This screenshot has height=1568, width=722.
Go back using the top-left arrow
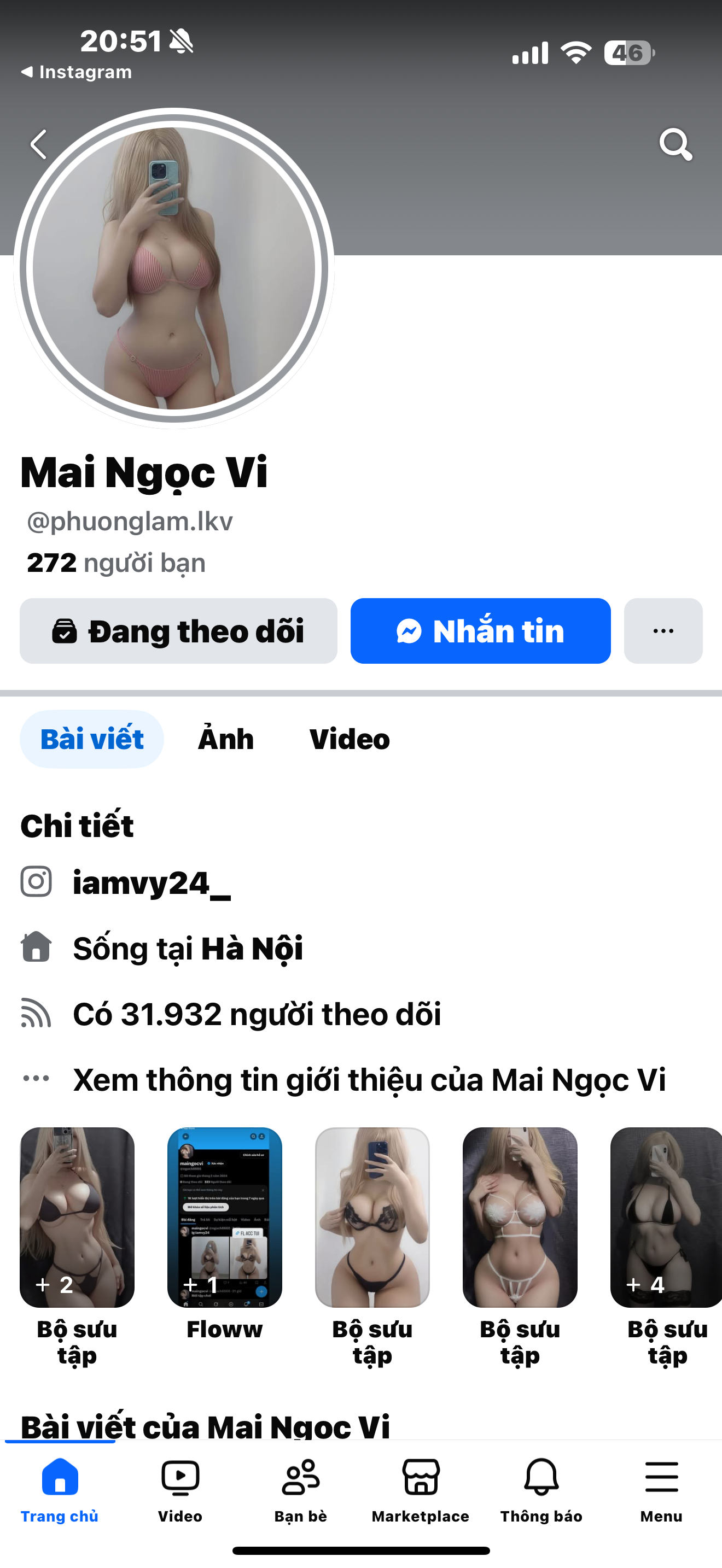pos(38,144)
